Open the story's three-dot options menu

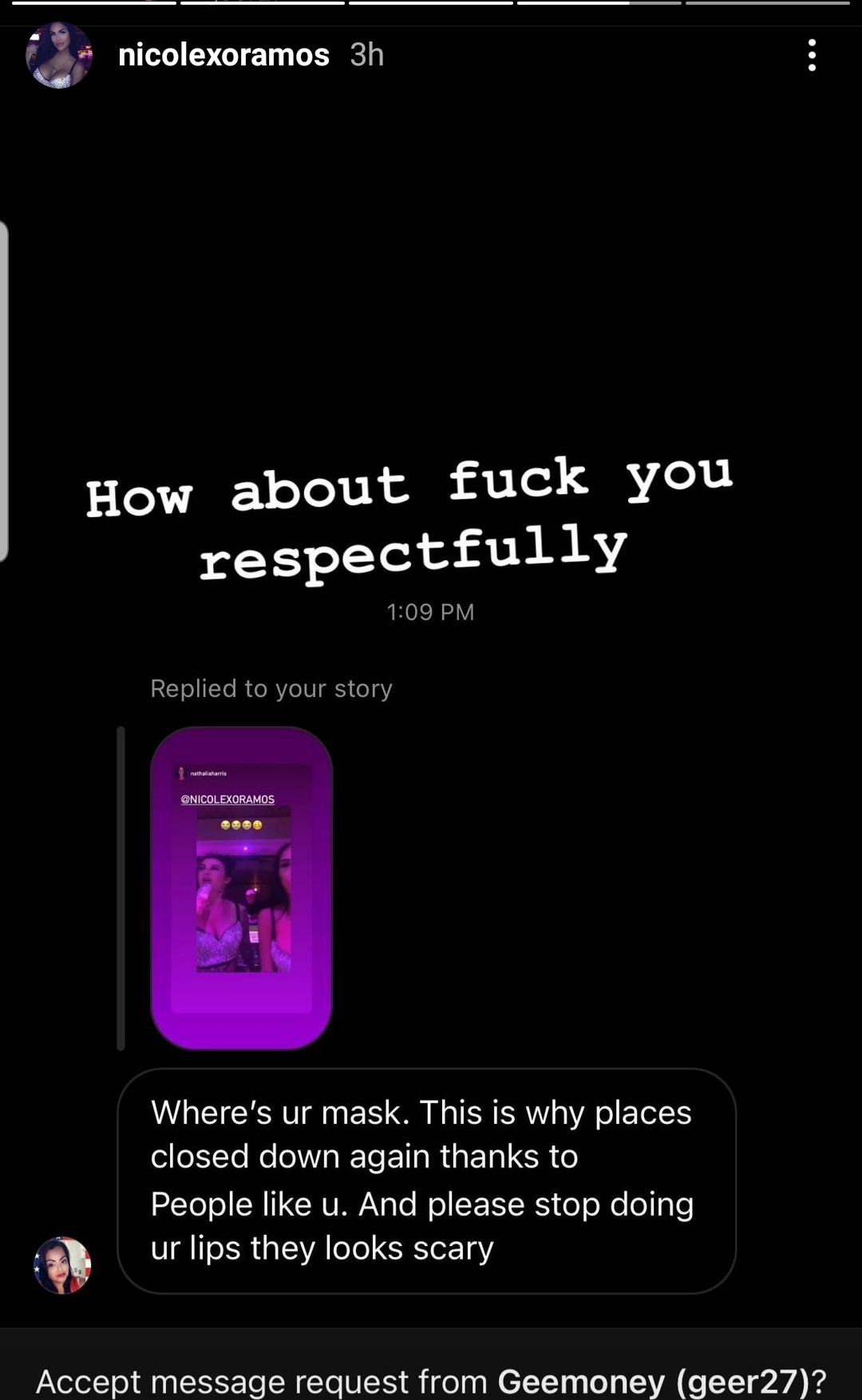(812, 55)
